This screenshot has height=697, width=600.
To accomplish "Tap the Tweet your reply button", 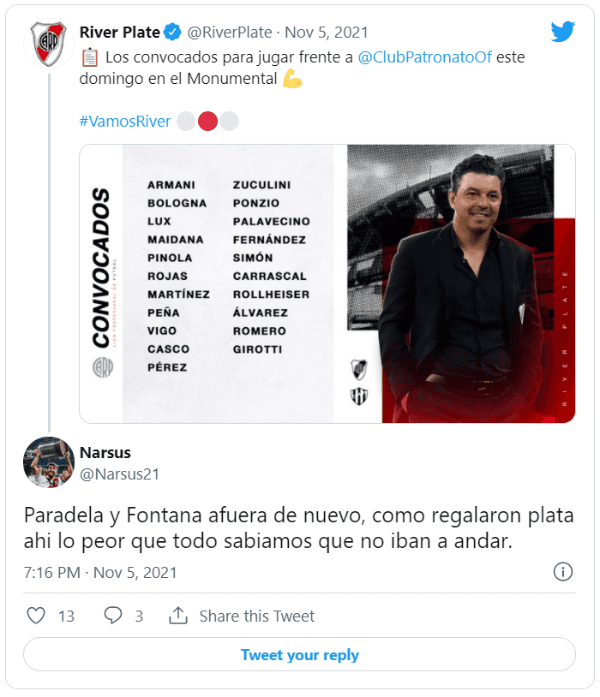I will pos(299,655).
